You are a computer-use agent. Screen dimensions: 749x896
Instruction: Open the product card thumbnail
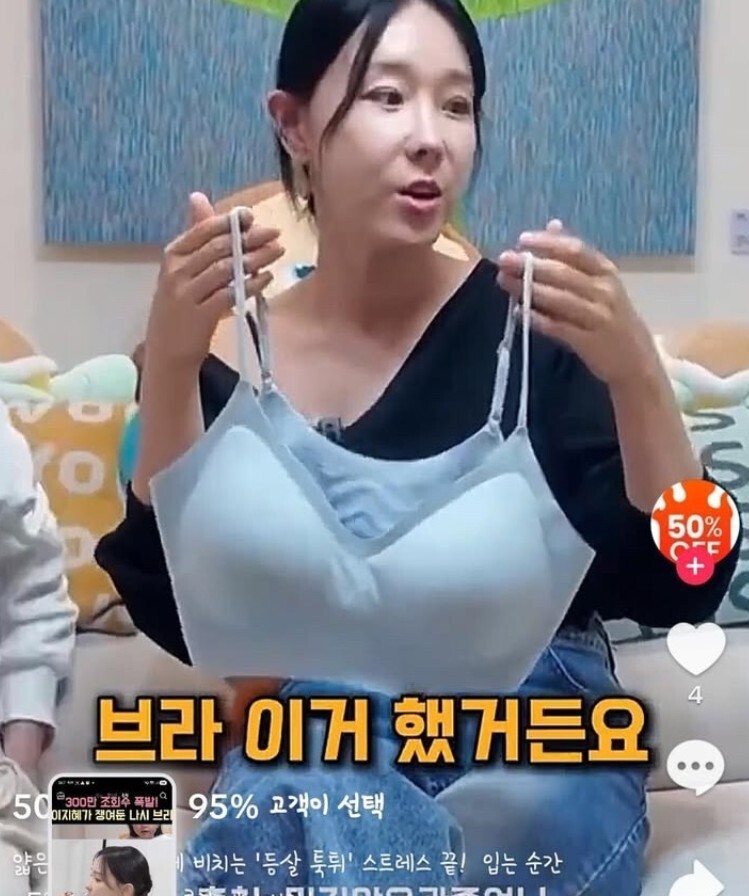[113, 836]
